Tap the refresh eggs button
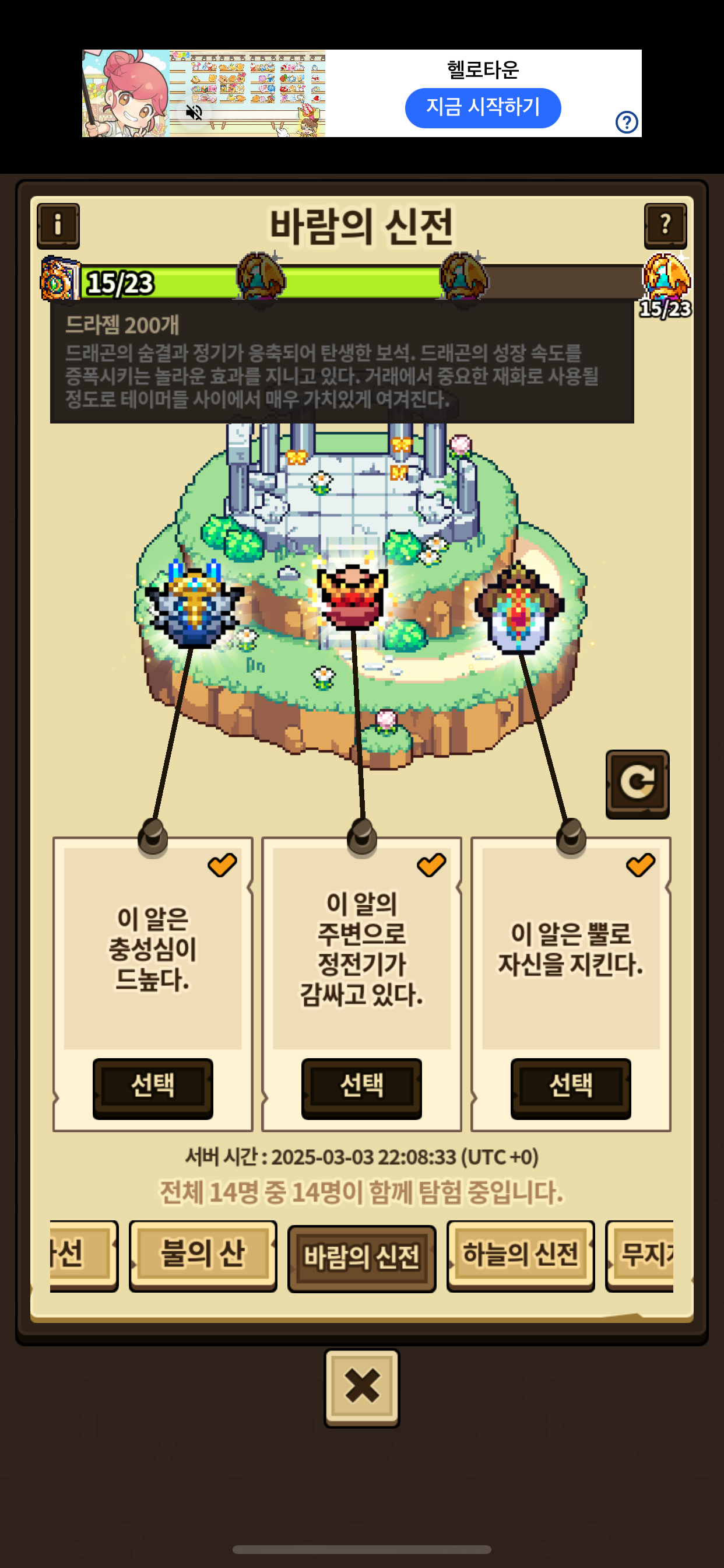The image size is (724, 1568). [x=637, y=783]
